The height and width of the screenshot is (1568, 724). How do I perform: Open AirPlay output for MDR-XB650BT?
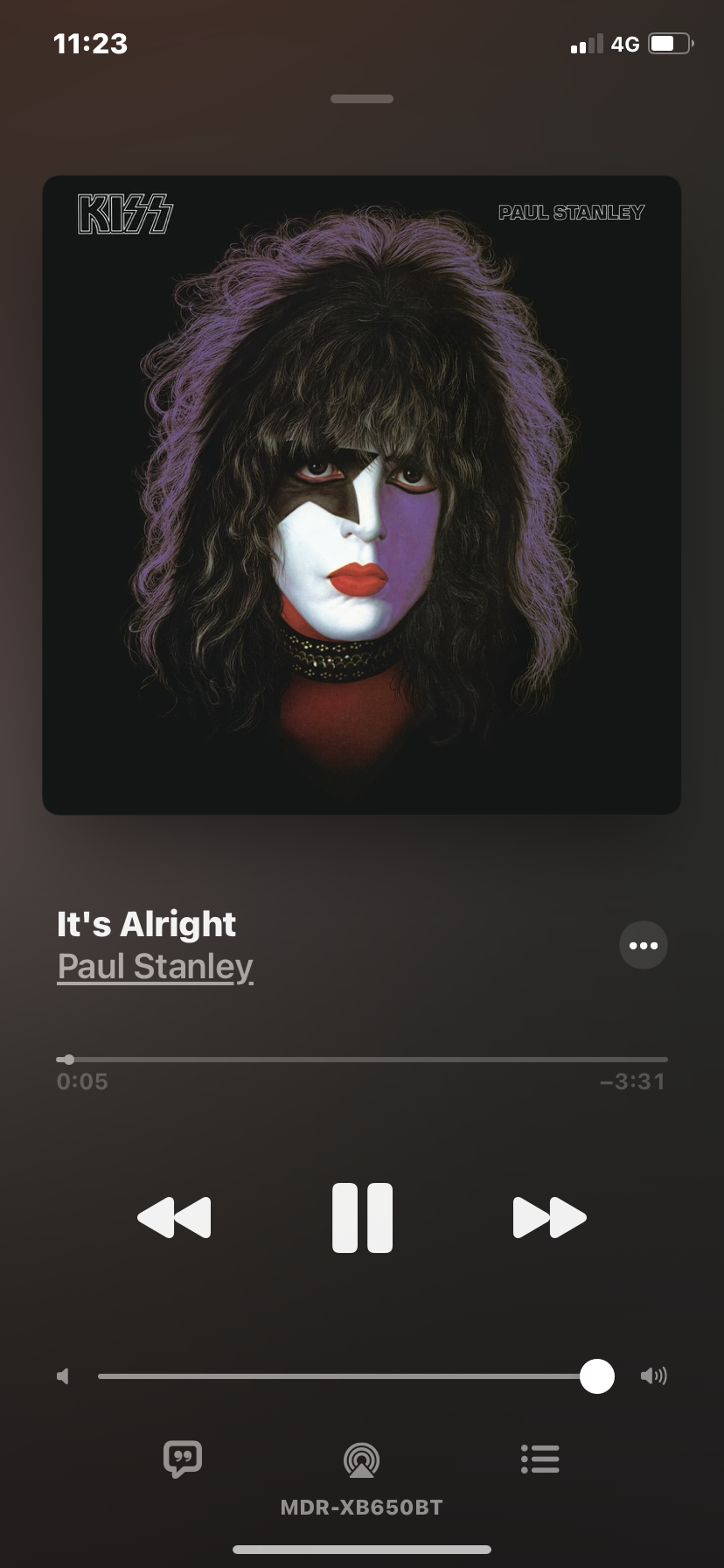tap(361, 1459)
